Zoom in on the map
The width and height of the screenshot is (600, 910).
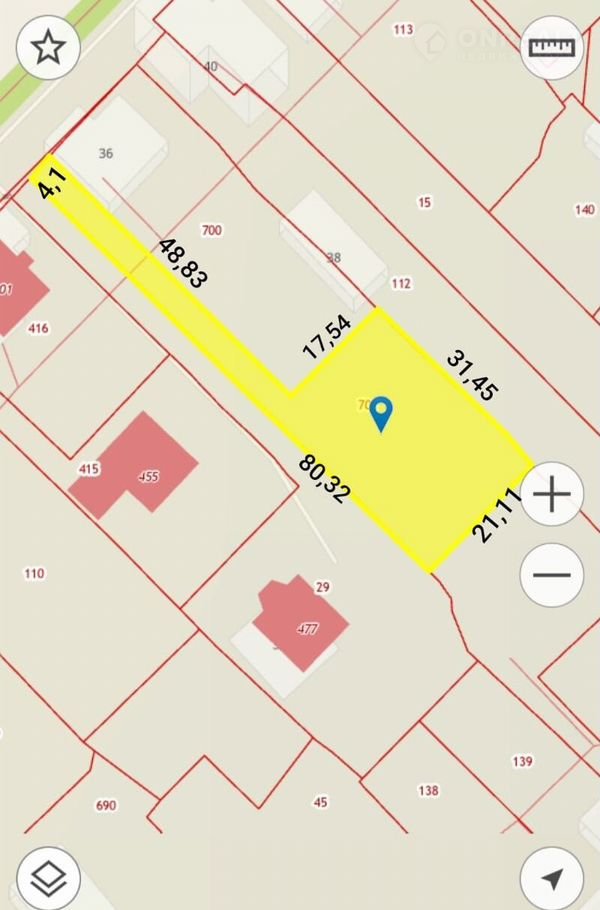552,494
